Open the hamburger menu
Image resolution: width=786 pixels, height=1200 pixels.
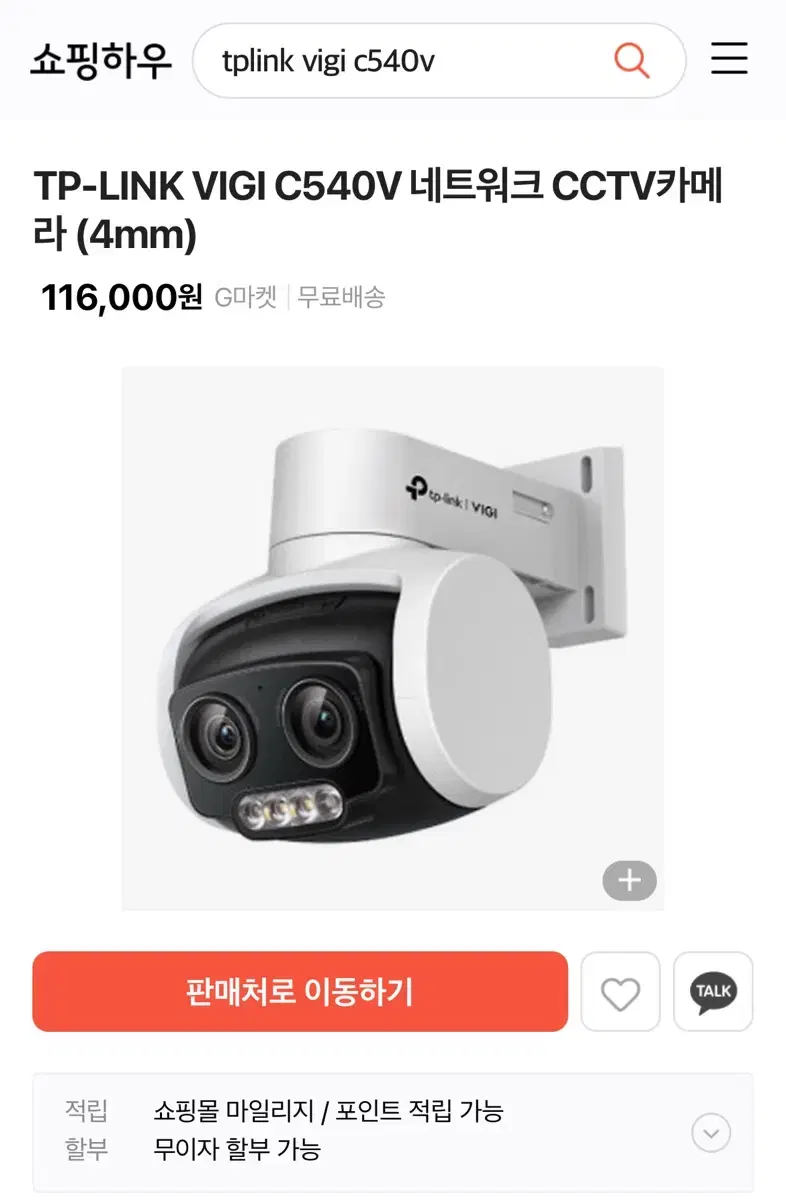click(x=729, y=59)
